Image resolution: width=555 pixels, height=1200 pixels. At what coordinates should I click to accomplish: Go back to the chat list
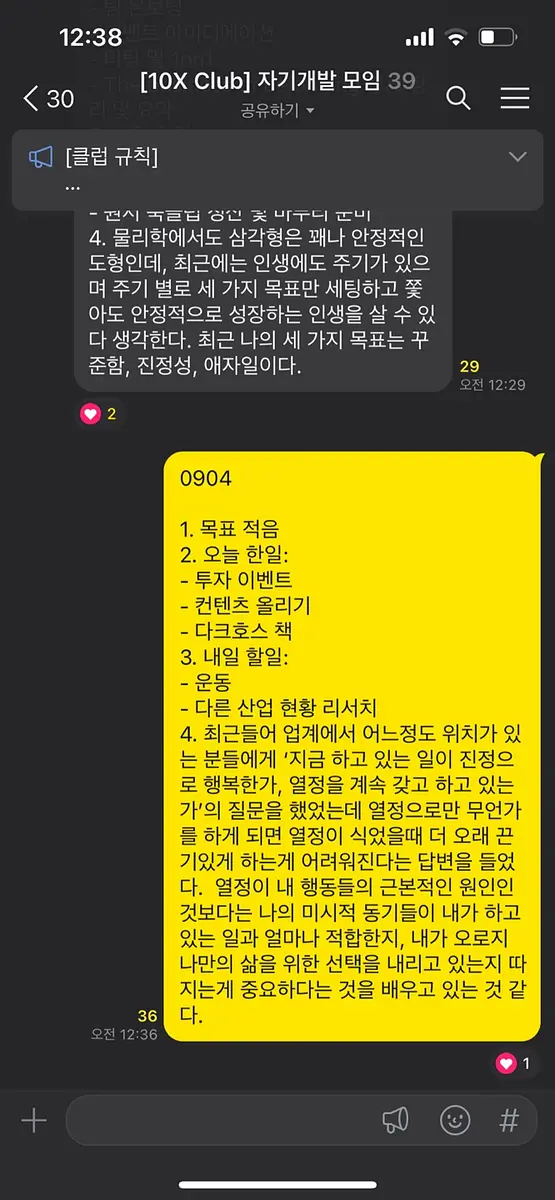(x=47, y=98)
